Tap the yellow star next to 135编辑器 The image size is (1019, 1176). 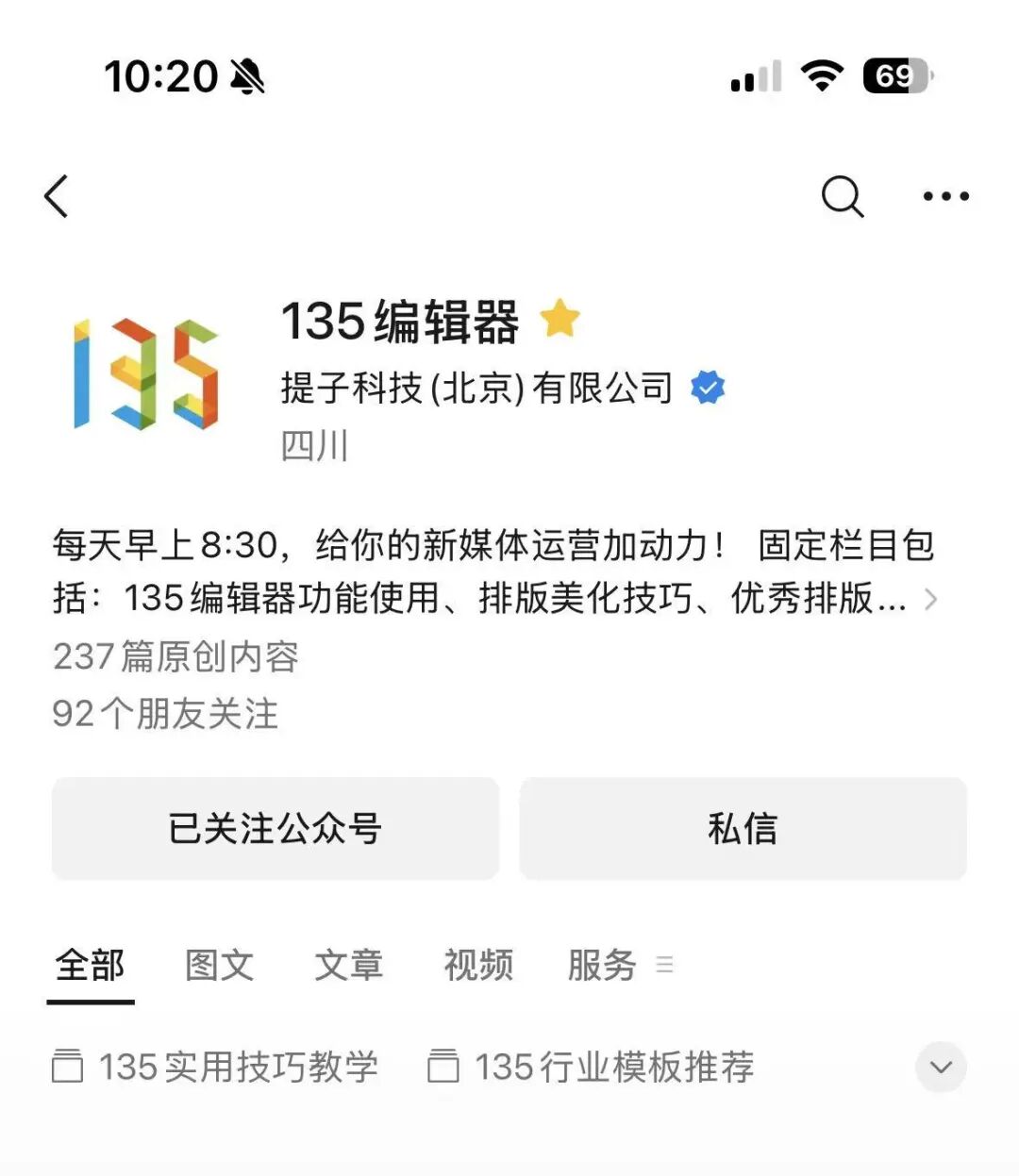point(560,319)
